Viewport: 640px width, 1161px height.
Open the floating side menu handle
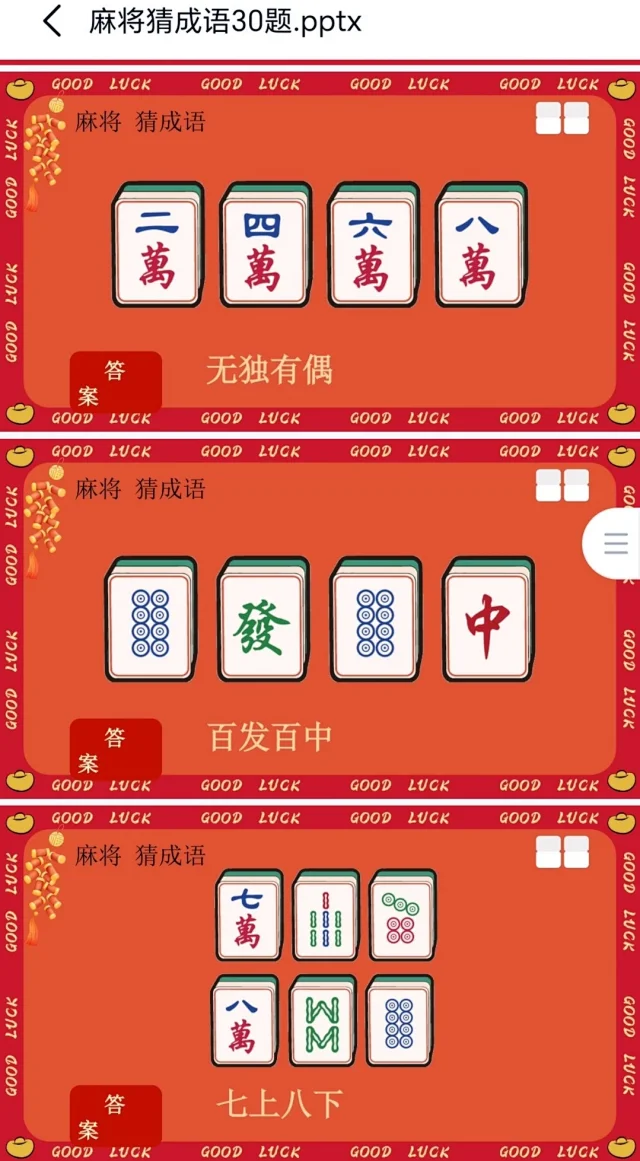point(615,543)
